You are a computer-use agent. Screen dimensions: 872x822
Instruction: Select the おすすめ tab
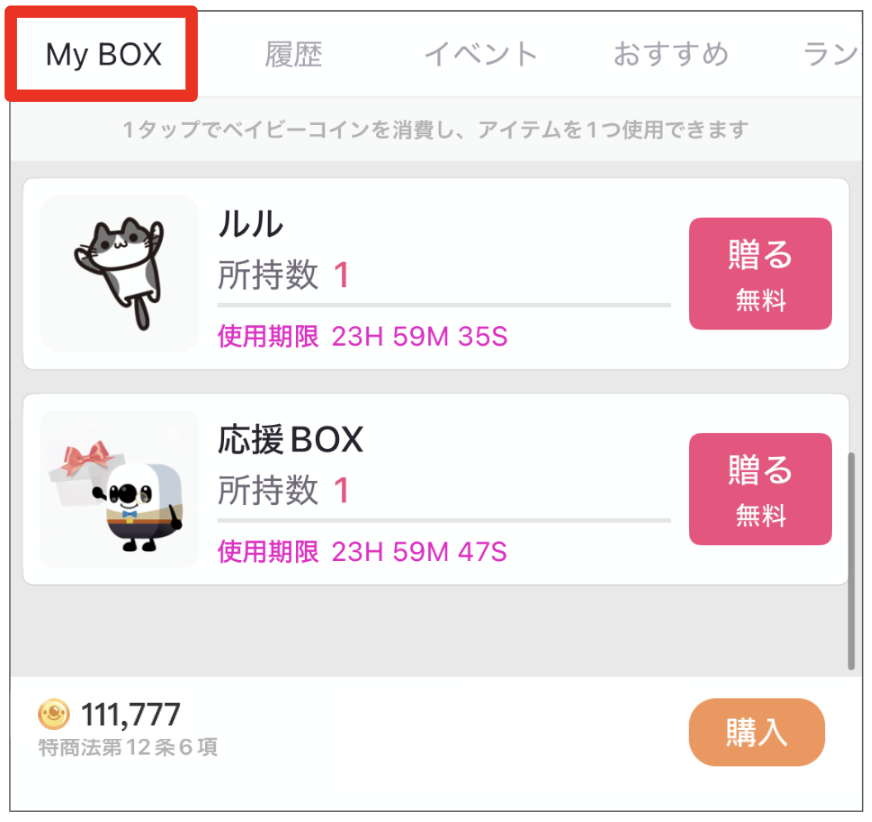(x=670, y=54)
